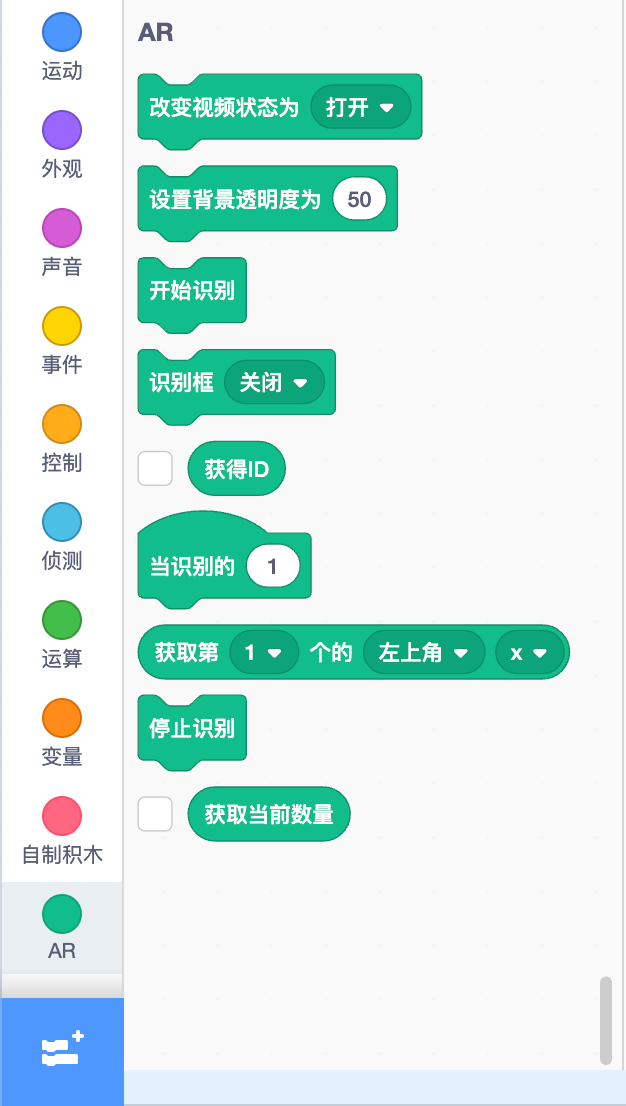
Task: Switch to the 变量 block category
Action: coord(61,733)
